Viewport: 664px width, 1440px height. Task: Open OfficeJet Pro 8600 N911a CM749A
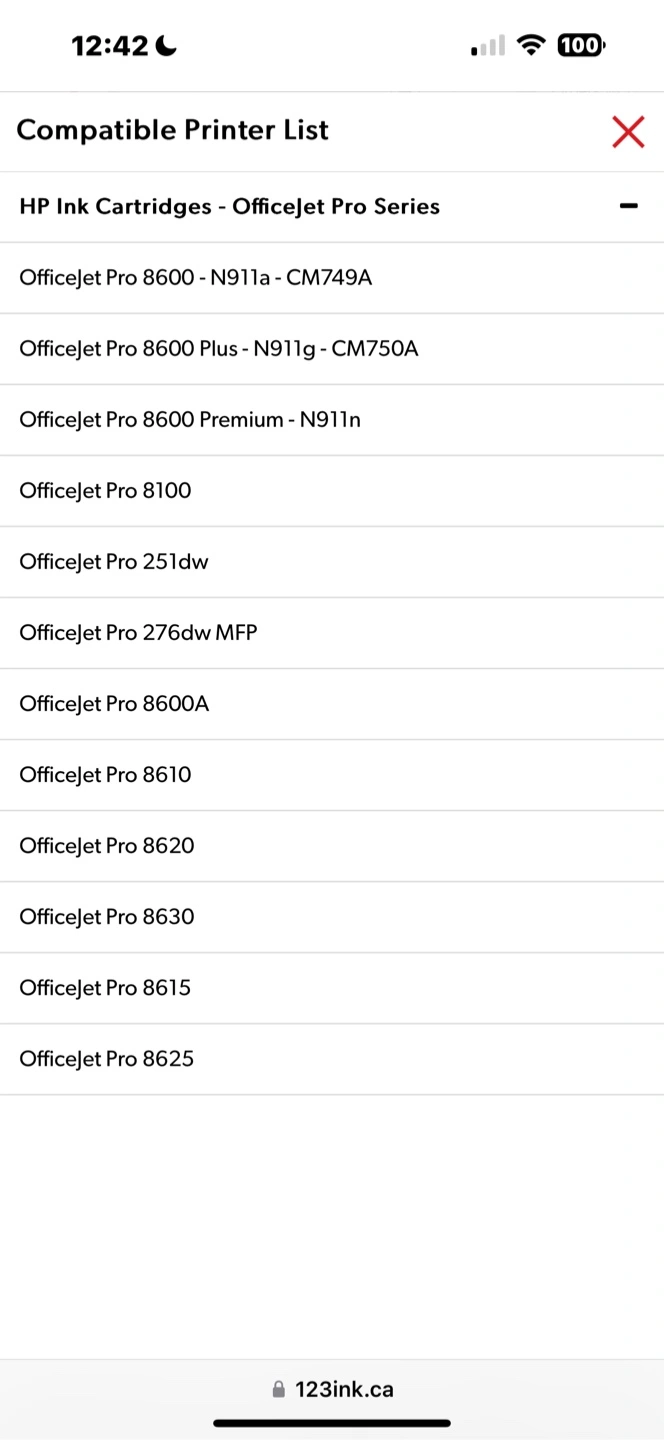[x=332, y=278]
